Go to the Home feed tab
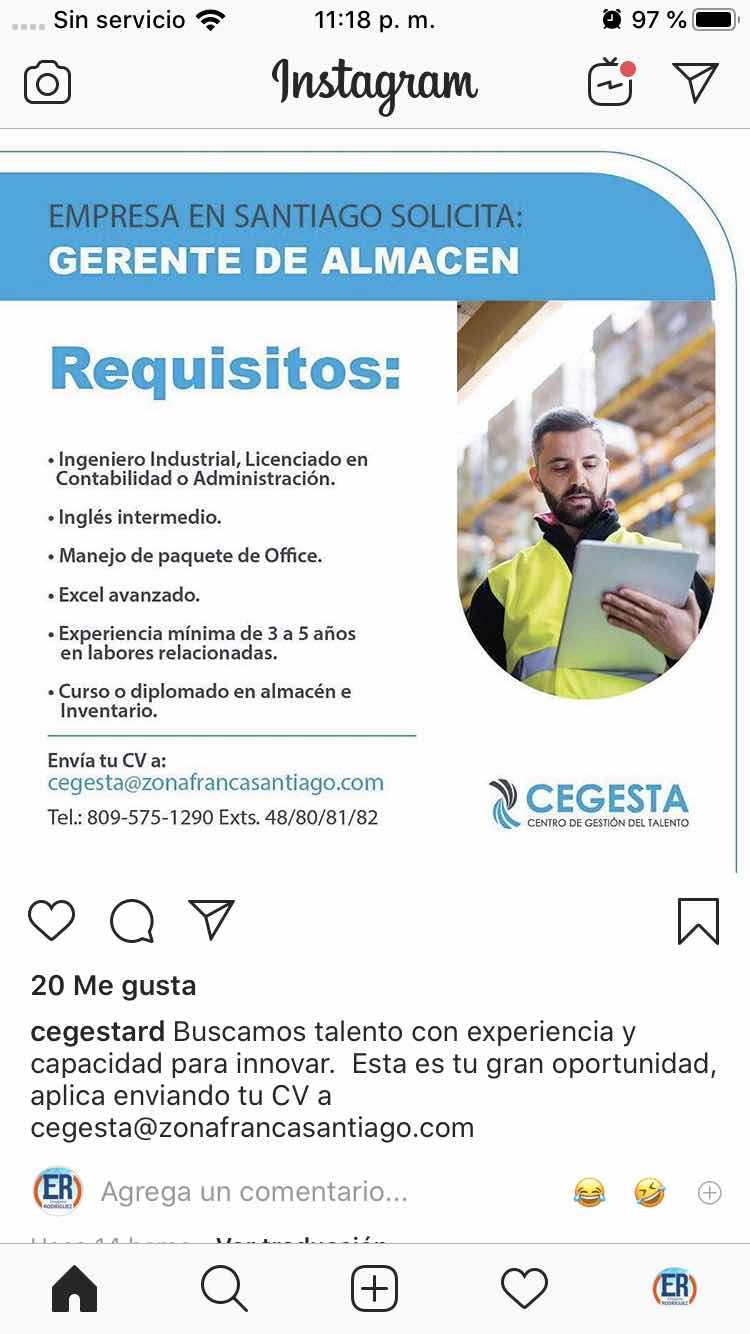This screenshot has width=750, height=1334. [x=74, y=1288]
